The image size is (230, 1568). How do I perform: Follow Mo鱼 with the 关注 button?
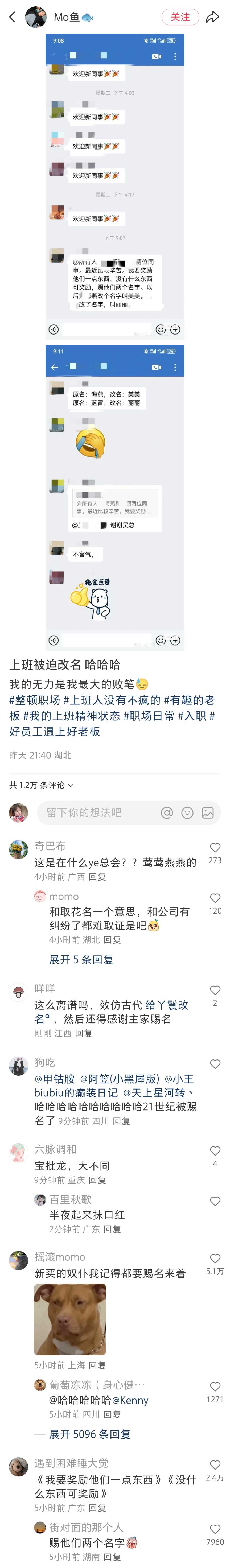pos(180,17)
